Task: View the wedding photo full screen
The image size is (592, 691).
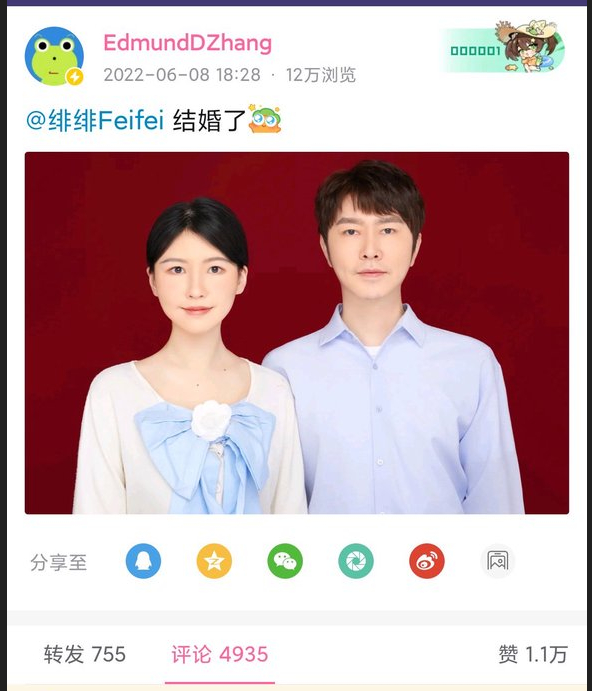Action: click(297, 333)
